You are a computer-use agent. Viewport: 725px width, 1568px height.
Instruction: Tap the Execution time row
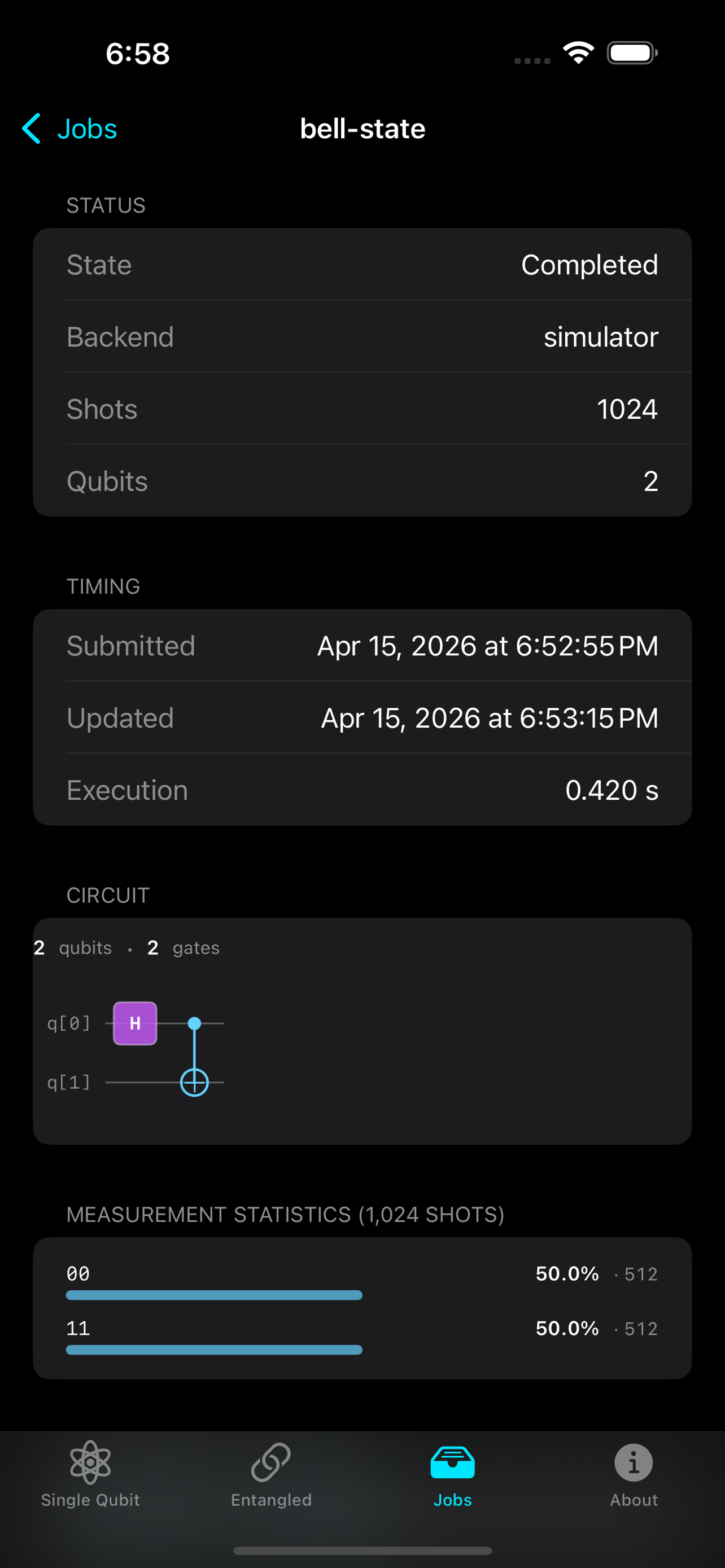click(363, 790)
